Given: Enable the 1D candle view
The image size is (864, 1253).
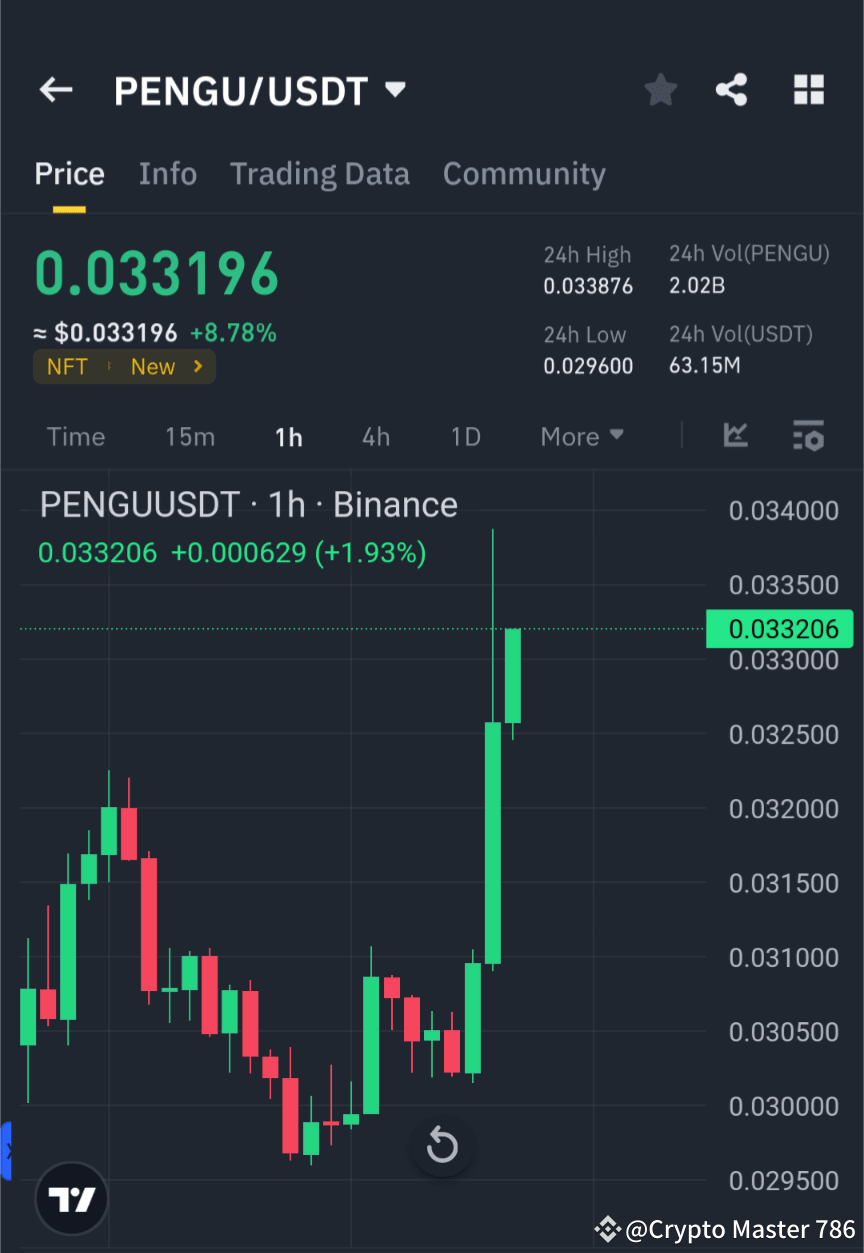Looking at the screenshot, I should coord(465,436).
